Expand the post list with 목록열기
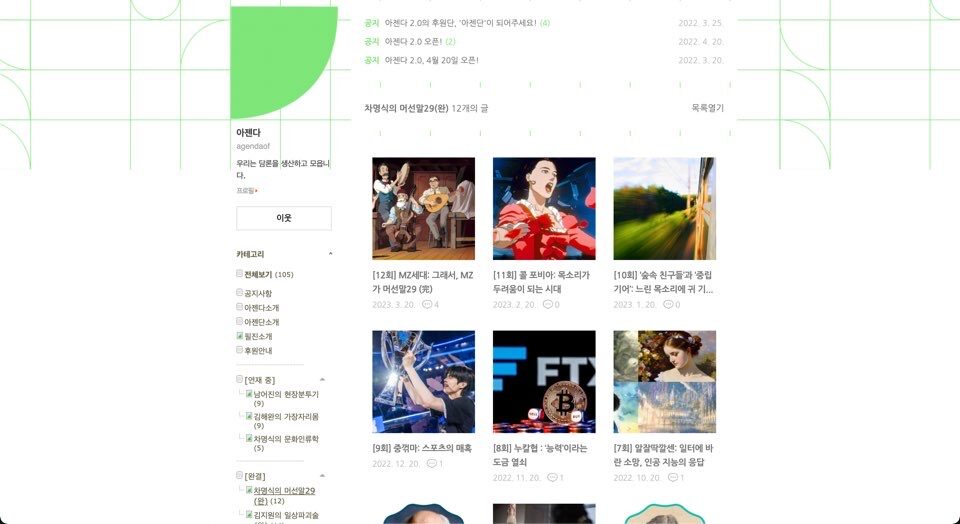 coord(707,108)
